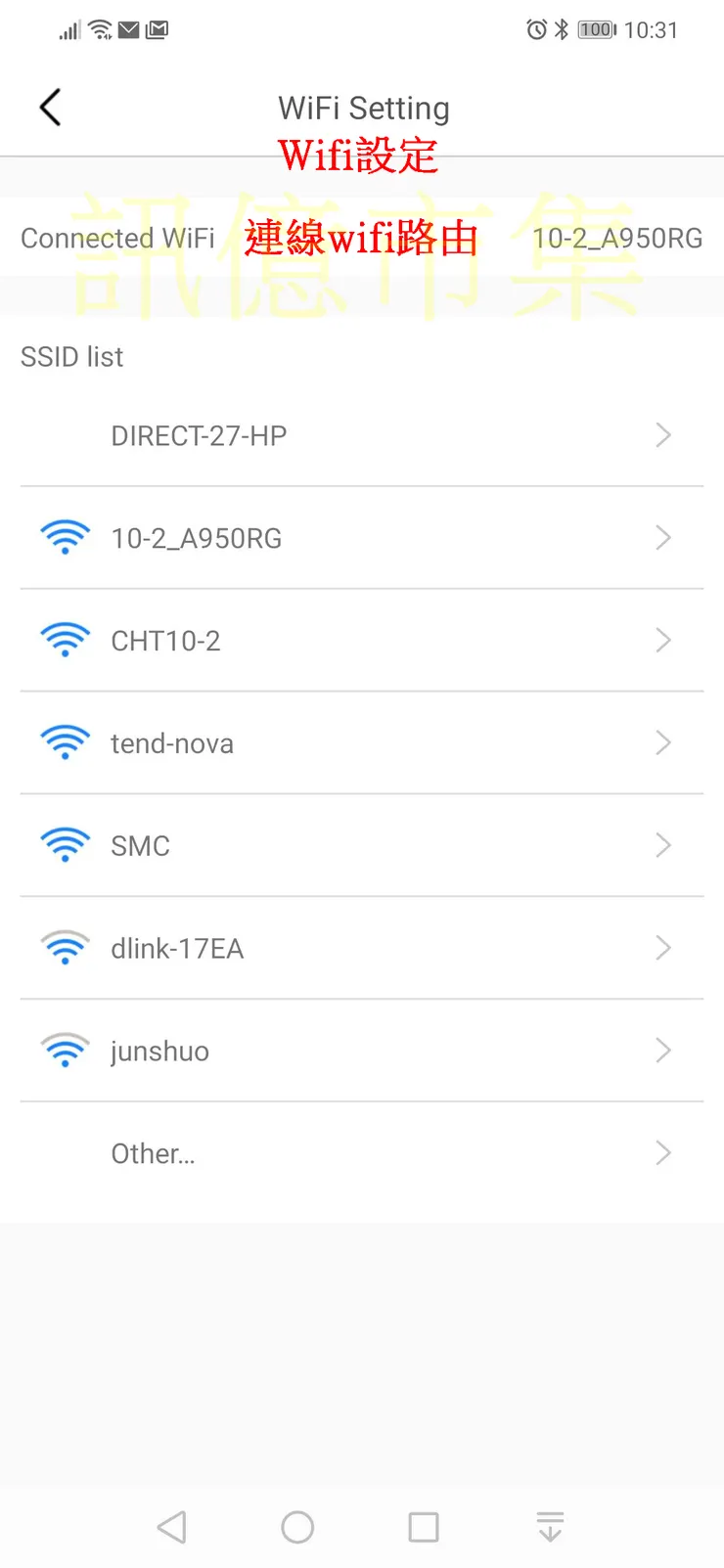Select the dlink-17EA network

point(361,948)
